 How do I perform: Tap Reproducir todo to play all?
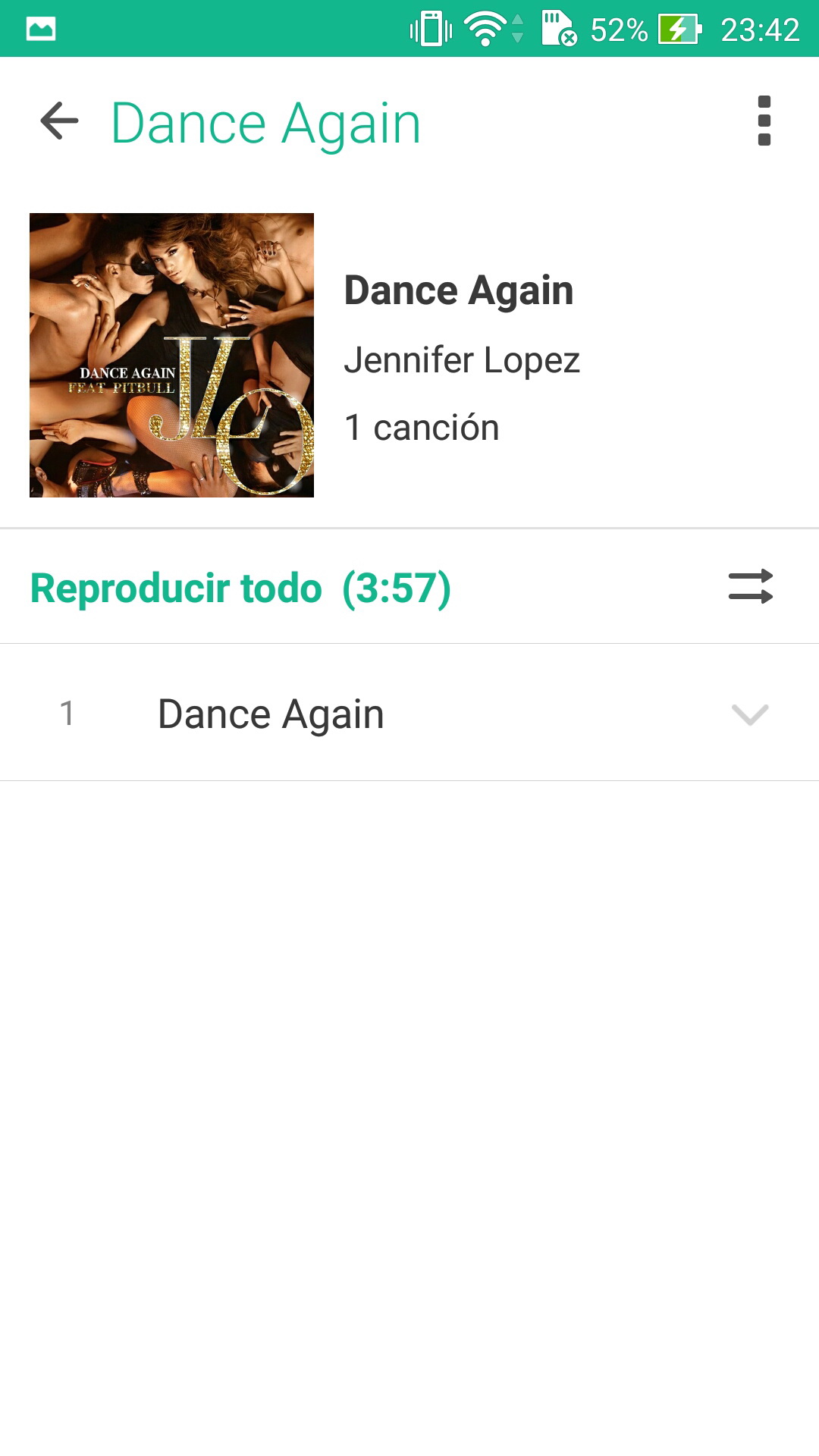point(240,588)
